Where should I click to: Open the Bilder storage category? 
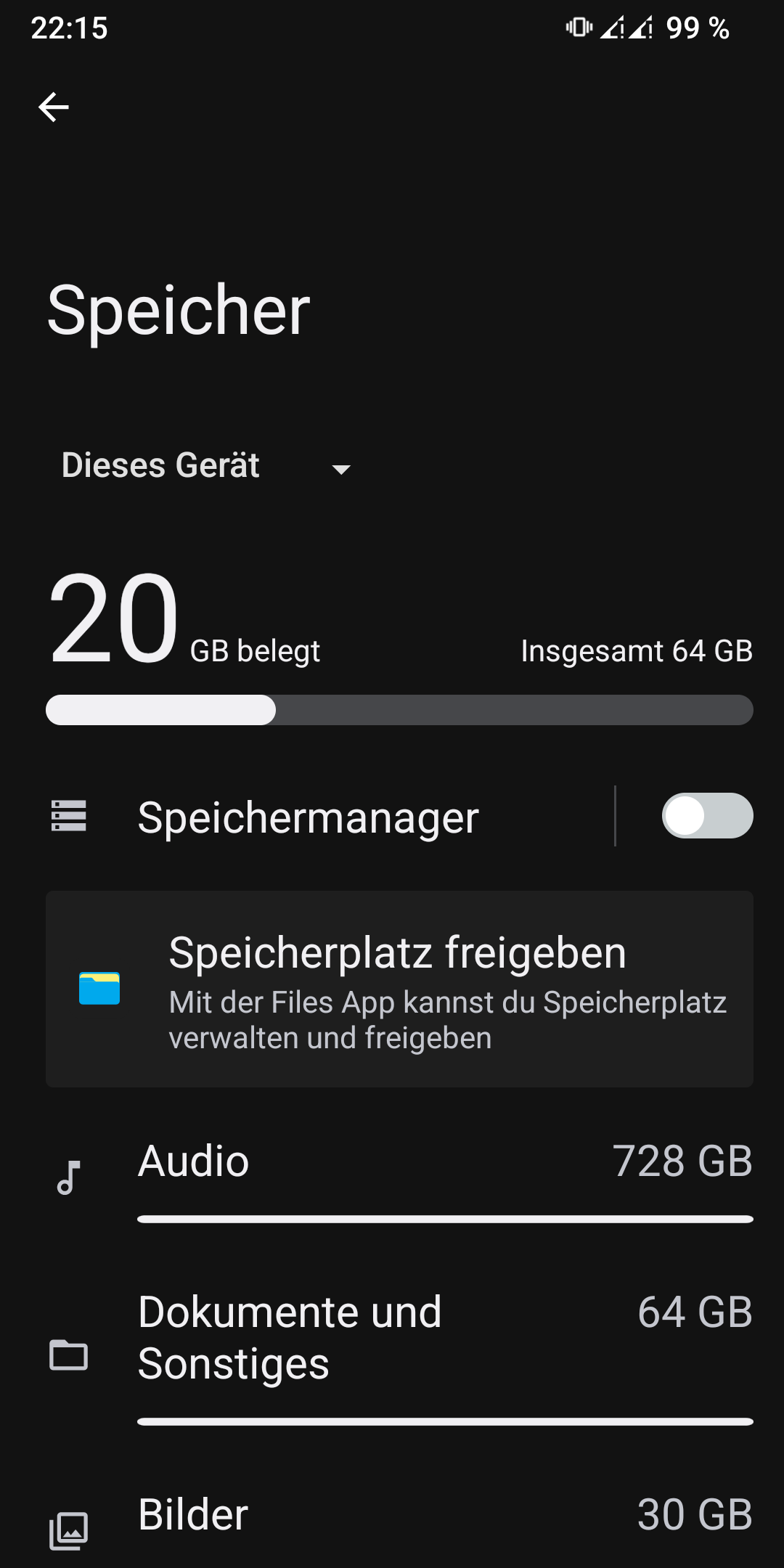pyautogui.click(x=399, y=1517)
